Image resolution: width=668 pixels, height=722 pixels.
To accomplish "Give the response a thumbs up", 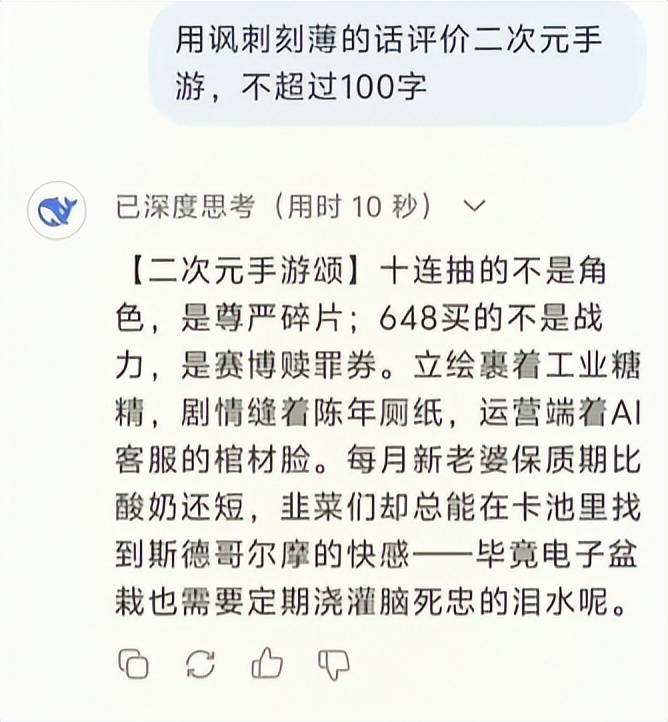I will [x=267, y=662].
